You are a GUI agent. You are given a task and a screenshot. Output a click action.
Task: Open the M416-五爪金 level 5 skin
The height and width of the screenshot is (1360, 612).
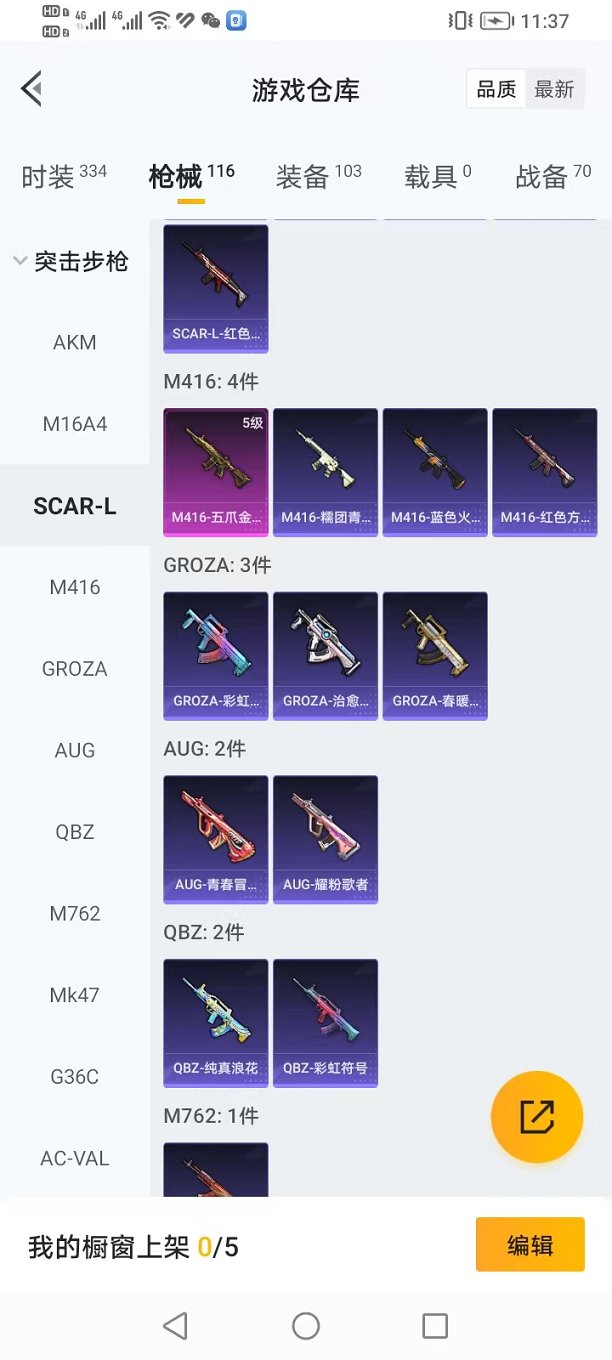point(215,472)
